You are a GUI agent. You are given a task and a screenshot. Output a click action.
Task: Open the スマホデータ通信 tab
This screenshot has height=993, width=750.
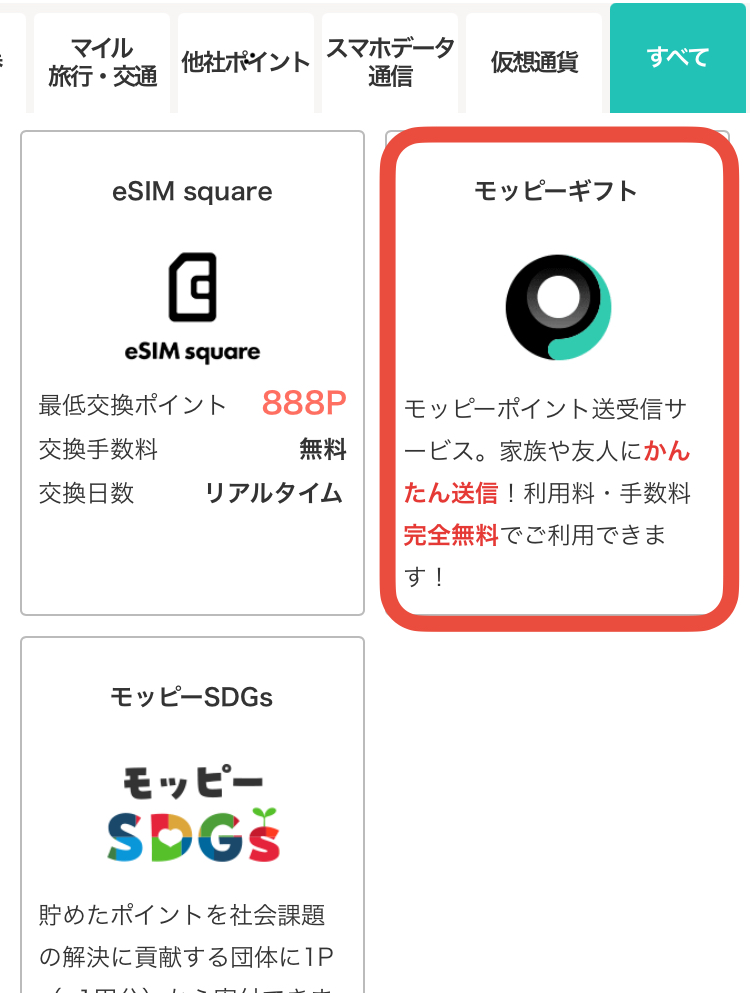click(390, 61)
